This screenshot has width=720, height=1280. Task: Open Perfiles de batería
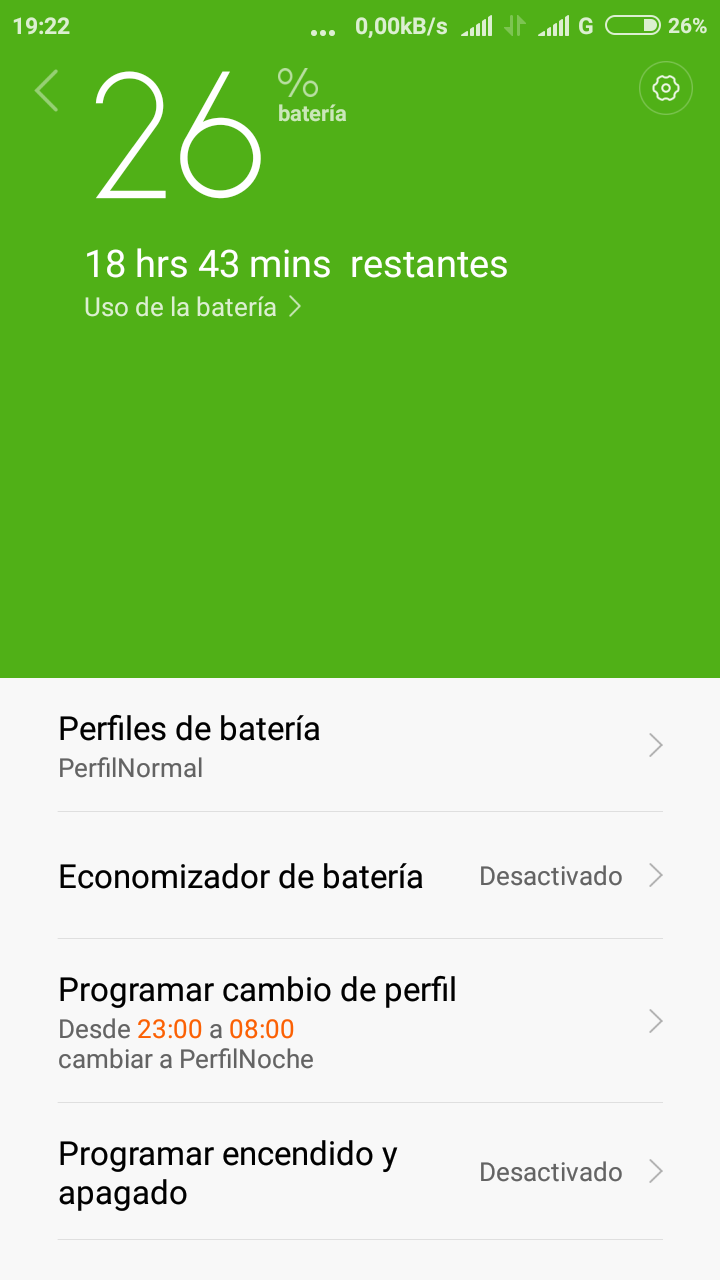360,746
